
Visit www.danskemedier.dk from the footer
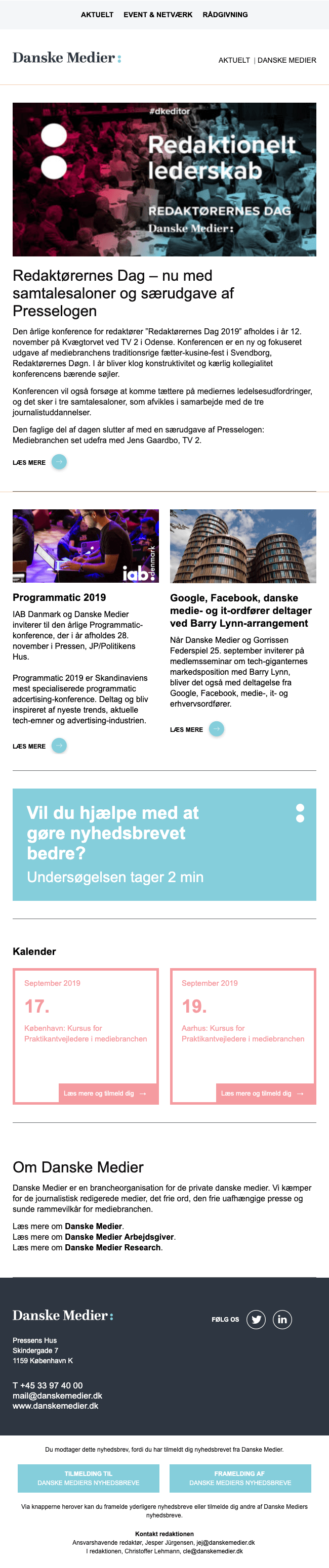pos(56,1406)
